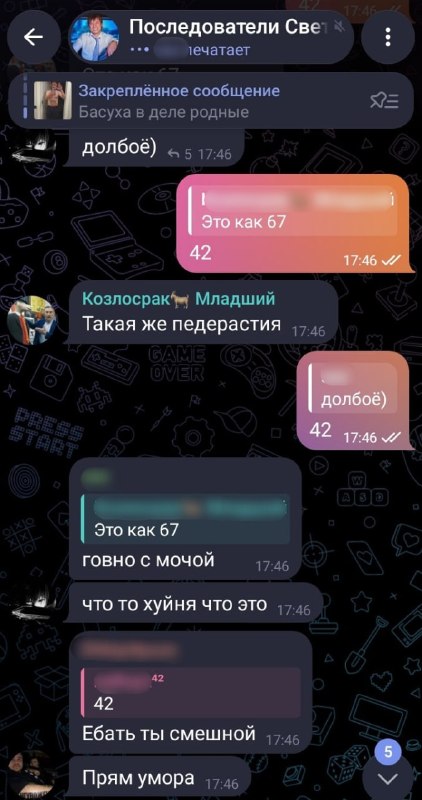Go back using the arrow button
The image size is (422, 800).
point(34,37)
